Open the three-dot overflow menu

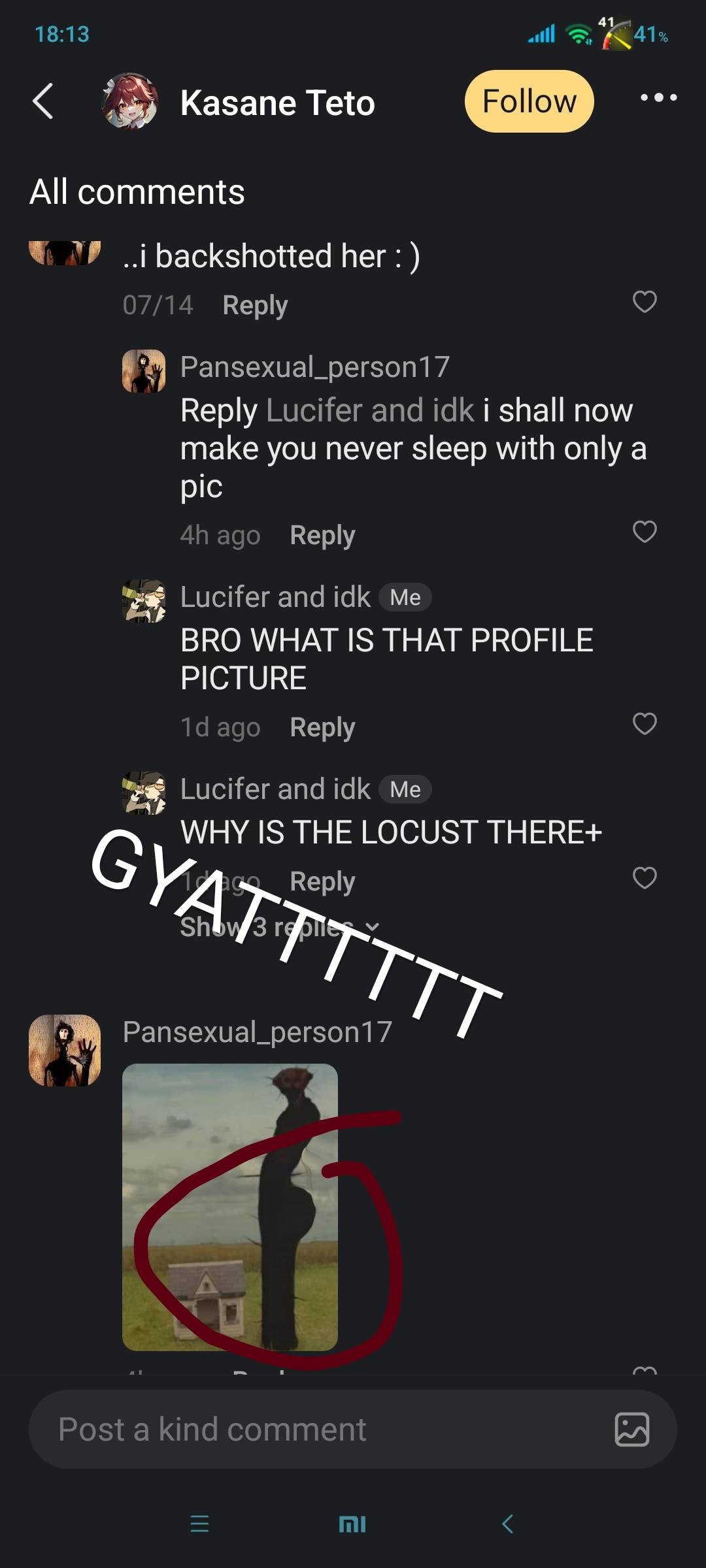coord(658,98)
